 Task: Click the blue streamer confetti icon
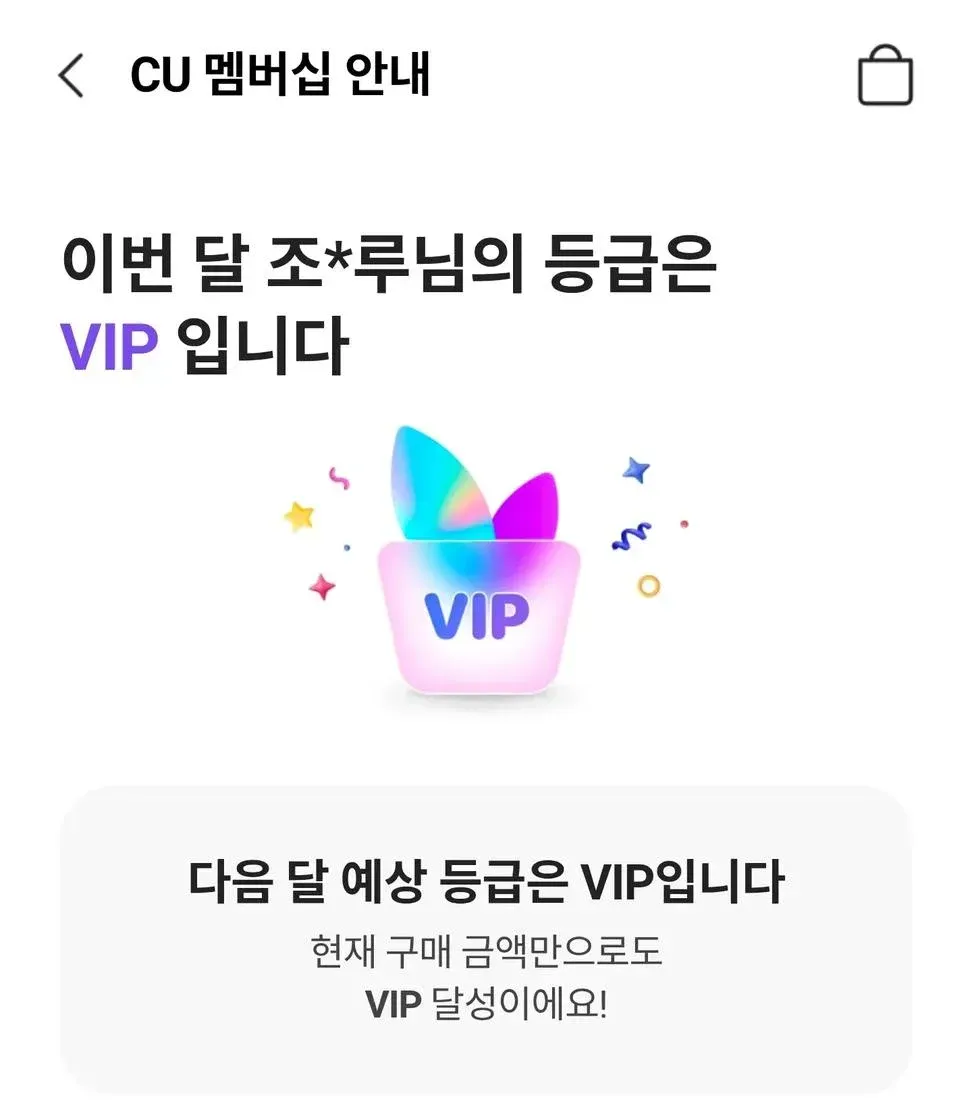(630, 535)
